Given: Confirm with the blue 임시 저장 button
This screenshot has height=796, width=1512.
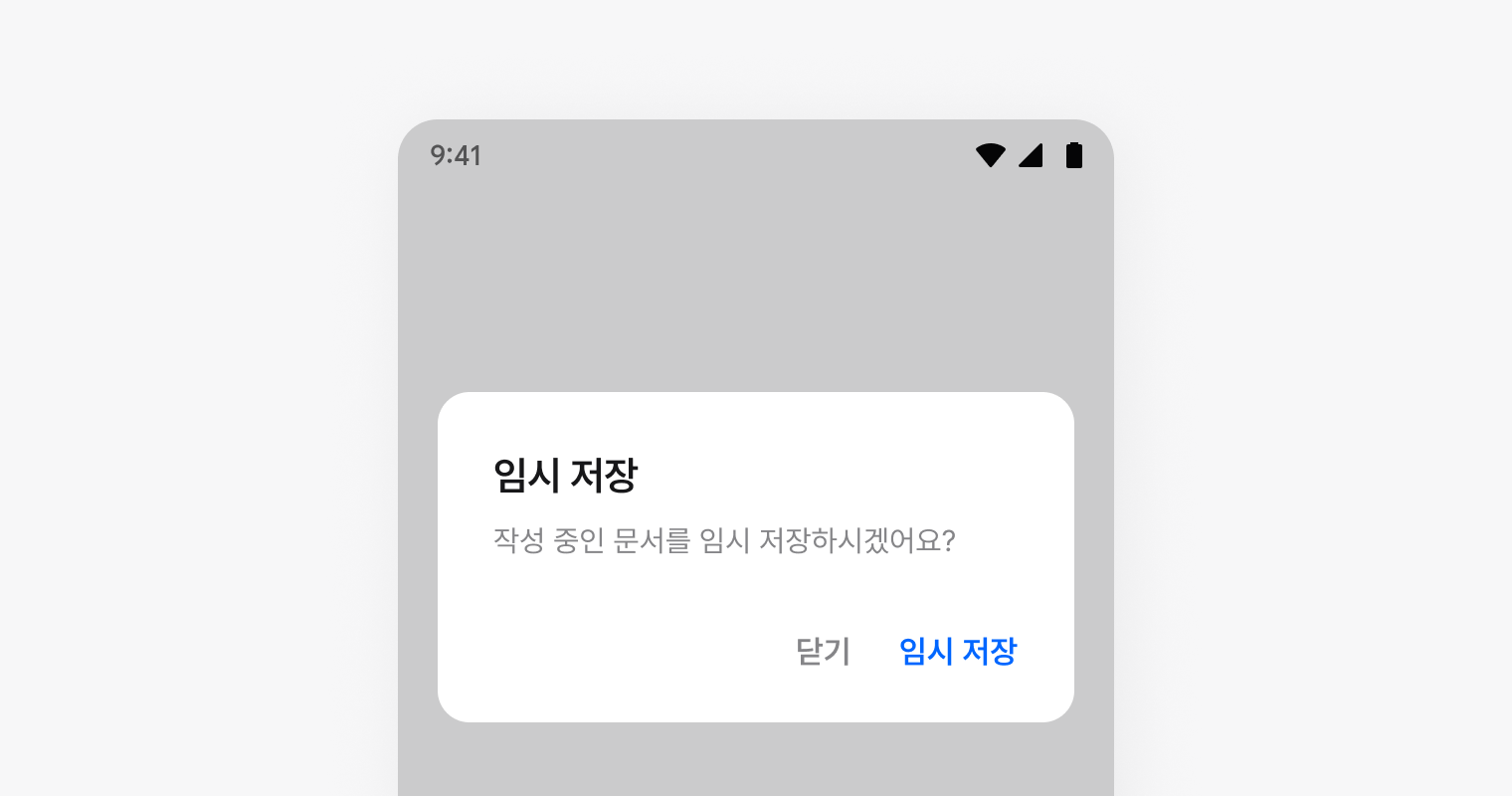Looking at the screenshot, I should point(957,652).
